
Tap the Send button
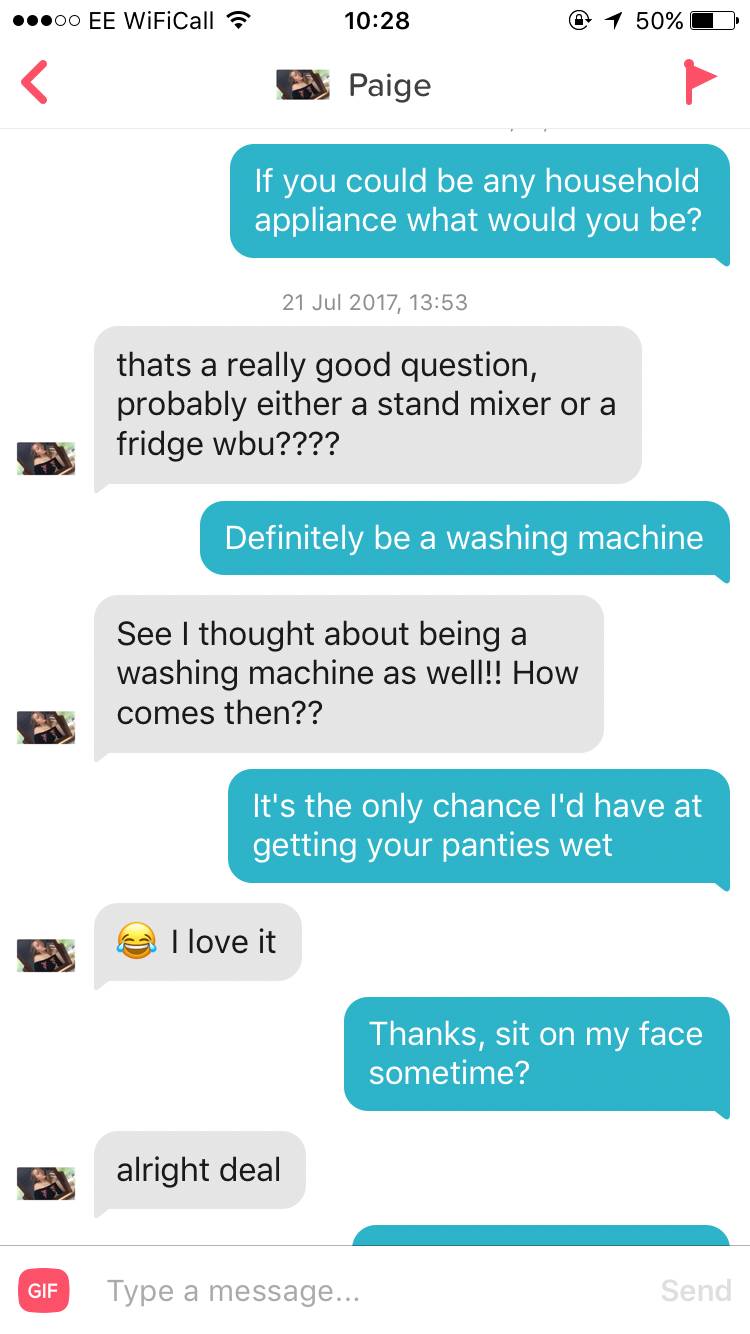click(x=696, y=1291)
